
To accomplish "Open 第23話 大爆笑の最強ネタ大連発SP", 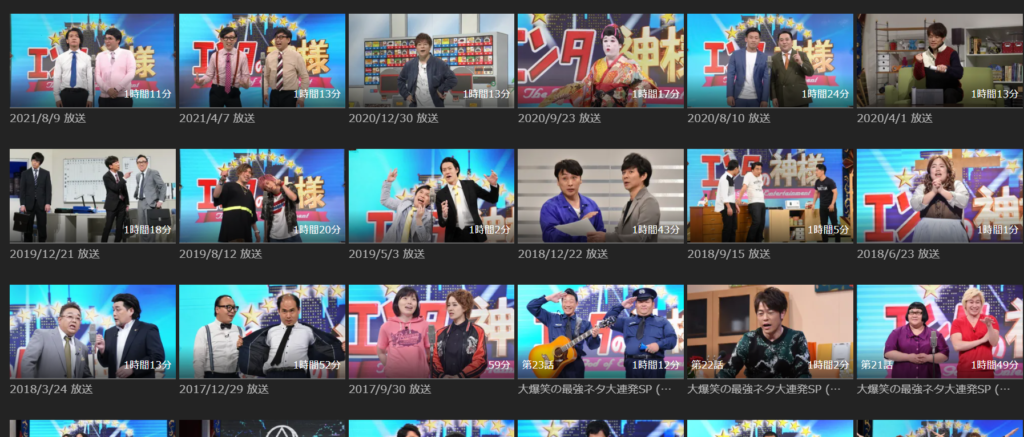I will coord(601,332).
